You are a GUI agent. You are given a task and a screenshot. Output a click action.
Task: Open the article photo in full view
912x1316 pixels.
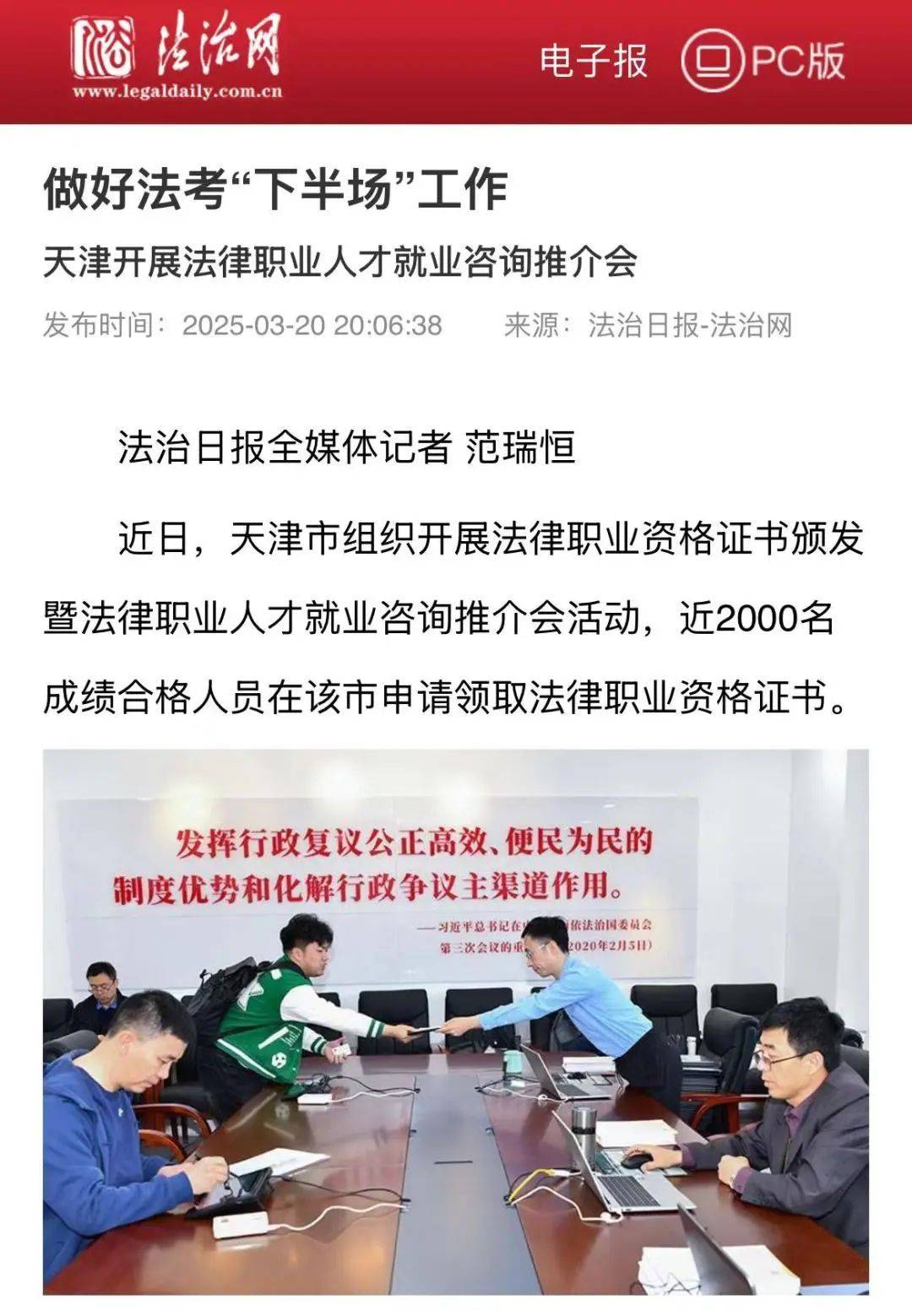click(456, 1021)
